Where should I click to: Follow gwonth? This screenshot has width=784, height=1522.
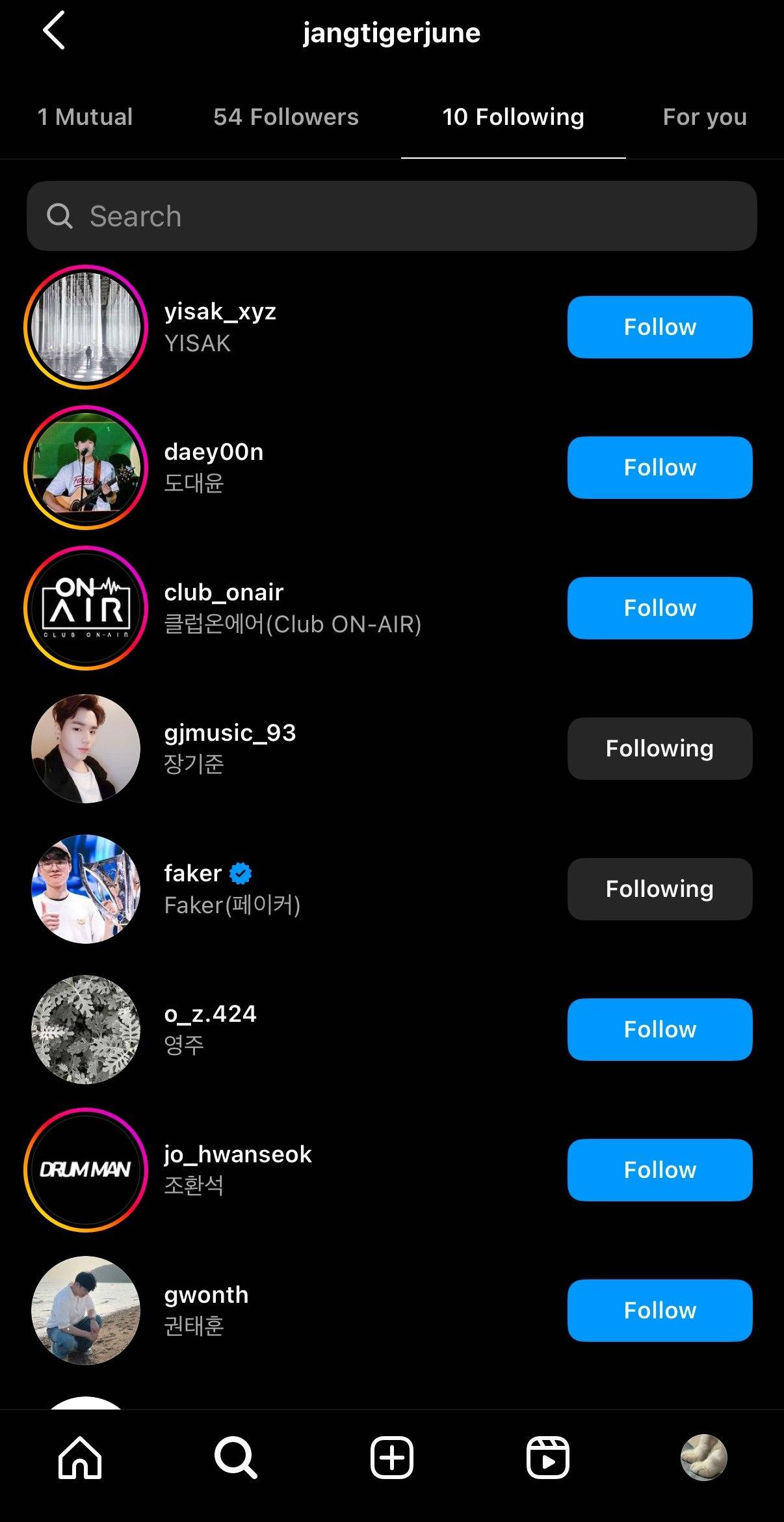(x=659, y=1311)
